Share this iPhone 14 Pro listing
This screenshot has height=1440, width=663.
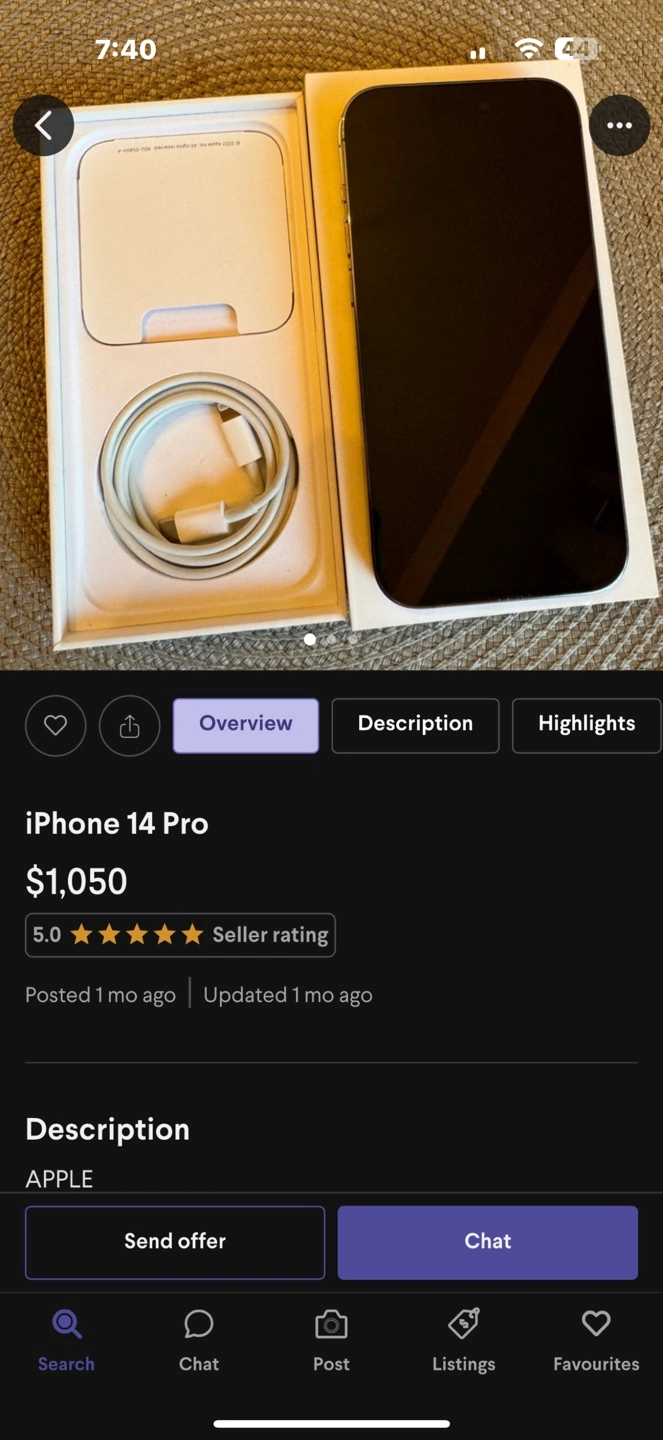pyautogui.click(x=129, y=726)
